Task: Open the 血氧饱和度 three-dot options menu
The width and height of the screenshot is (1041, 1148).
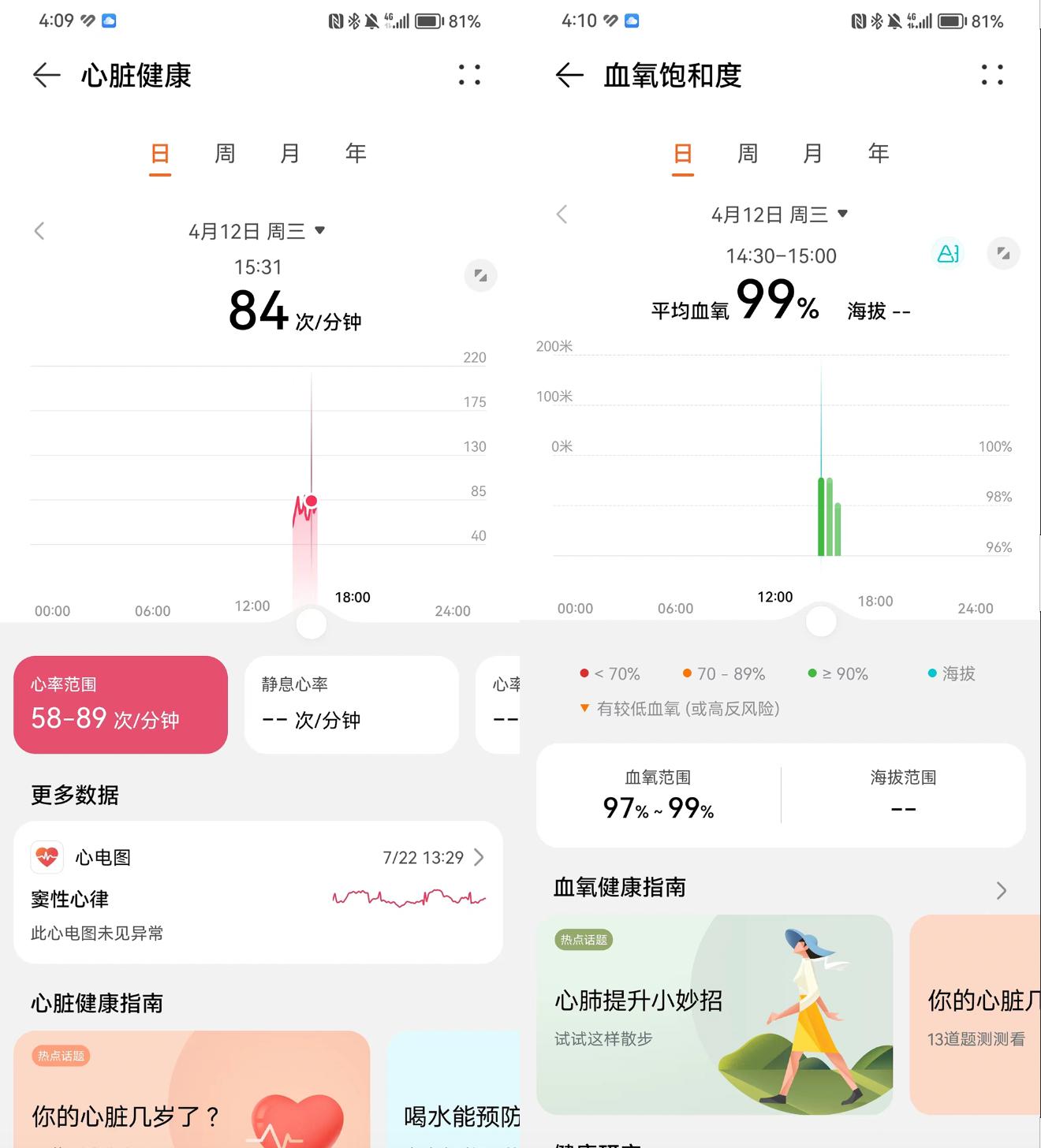Action: [991, 75]
